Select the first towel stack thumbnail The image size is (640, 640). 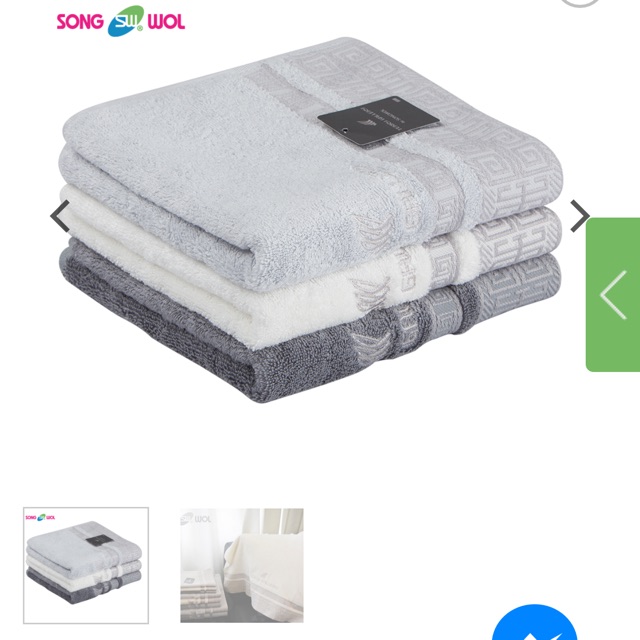86,565
